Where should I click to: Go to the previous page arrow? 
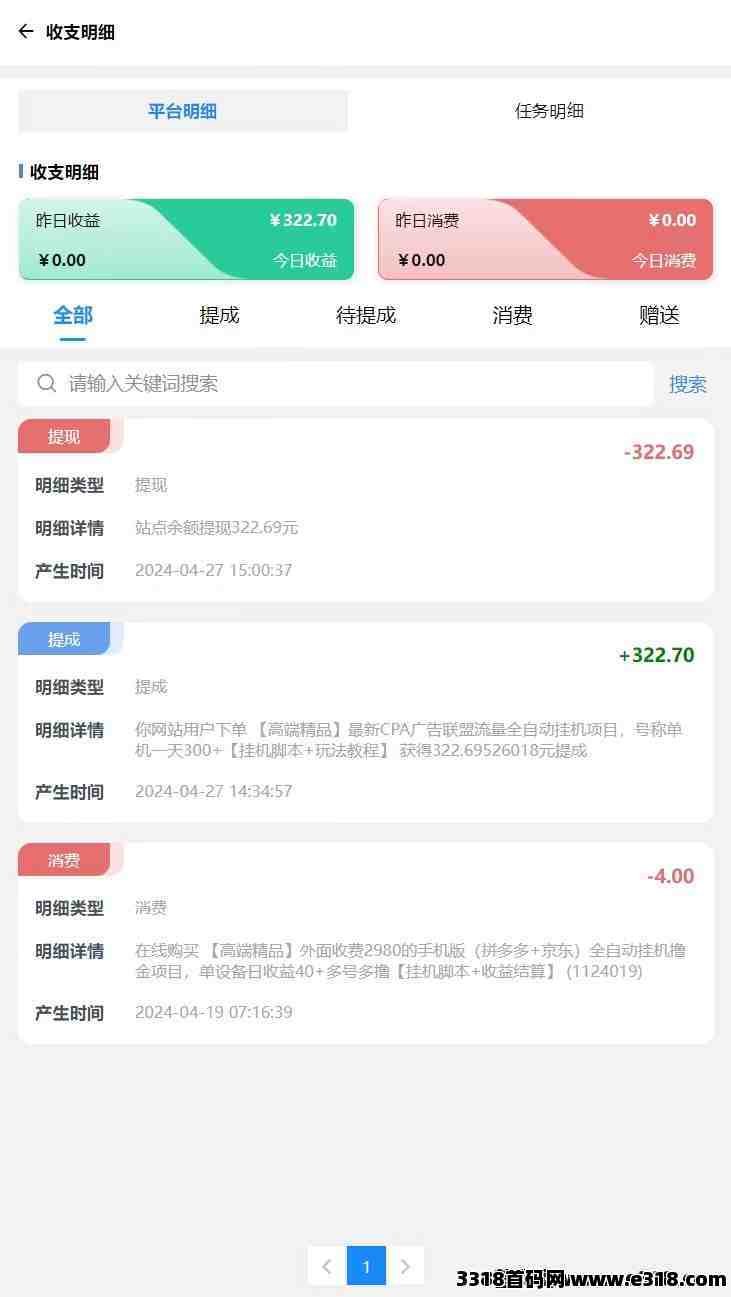coord(327,1266)
